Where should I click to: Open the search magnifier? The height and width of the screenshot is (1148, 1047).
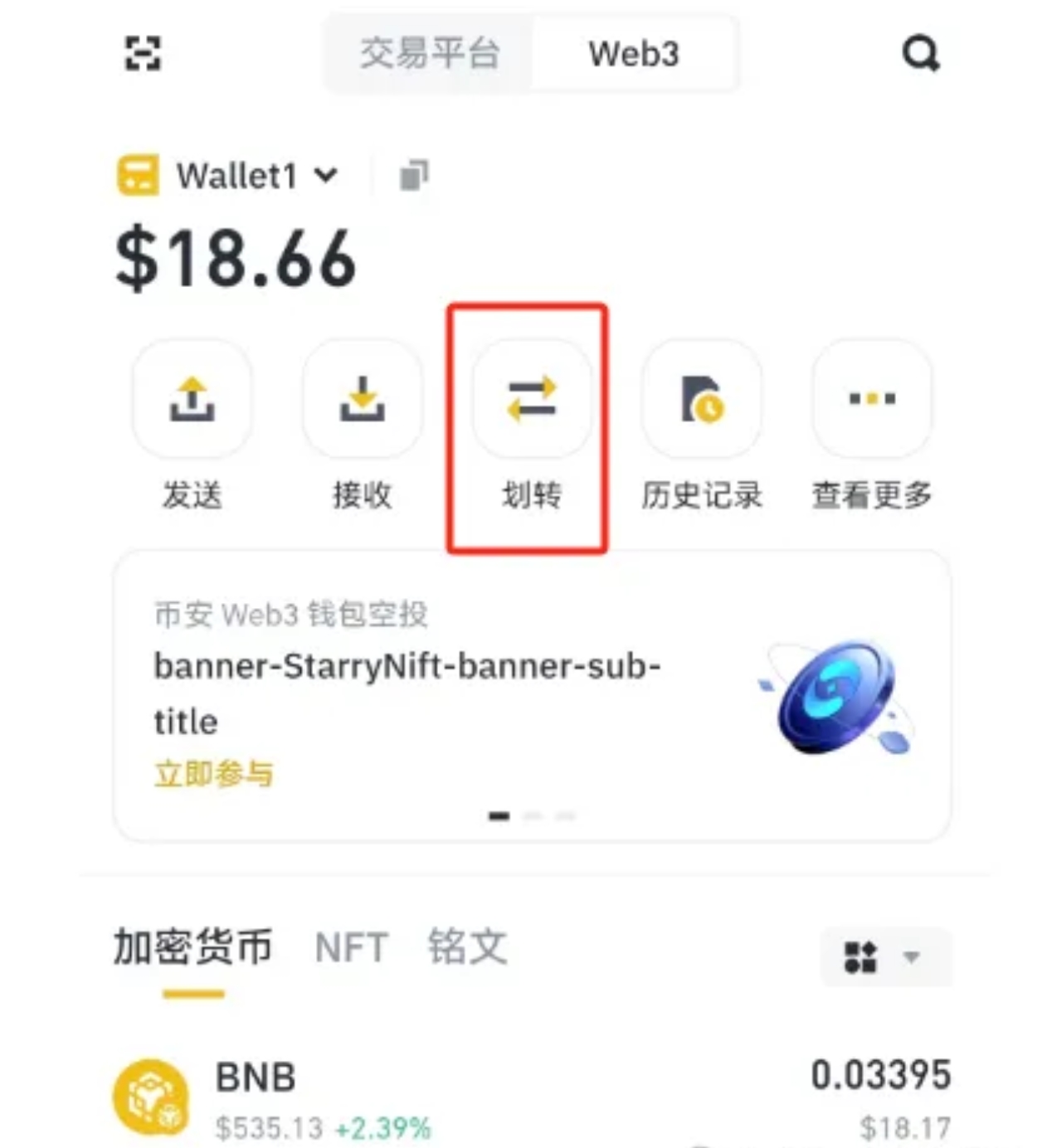920,54
